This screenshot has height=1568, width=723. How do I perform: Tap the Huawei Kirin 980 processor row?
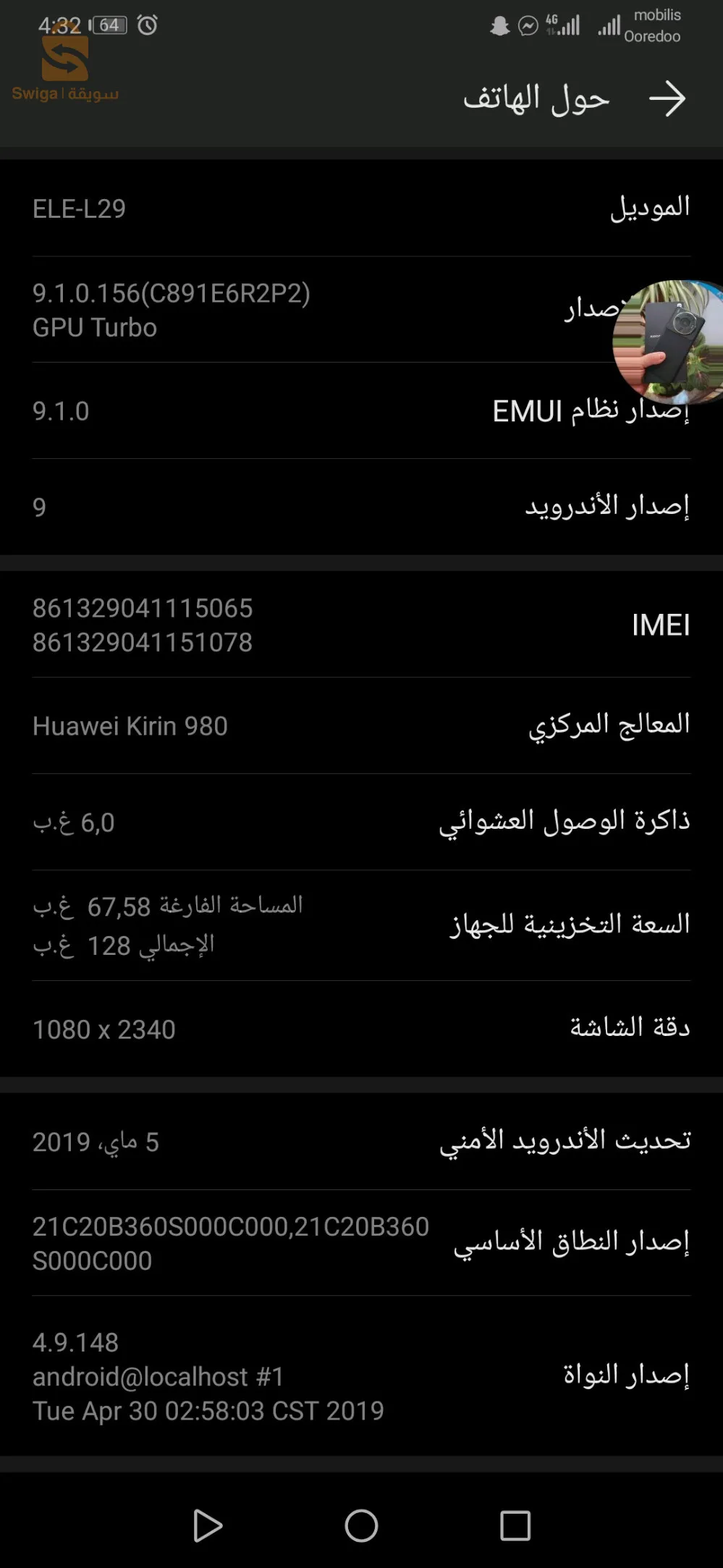[362, 725]
